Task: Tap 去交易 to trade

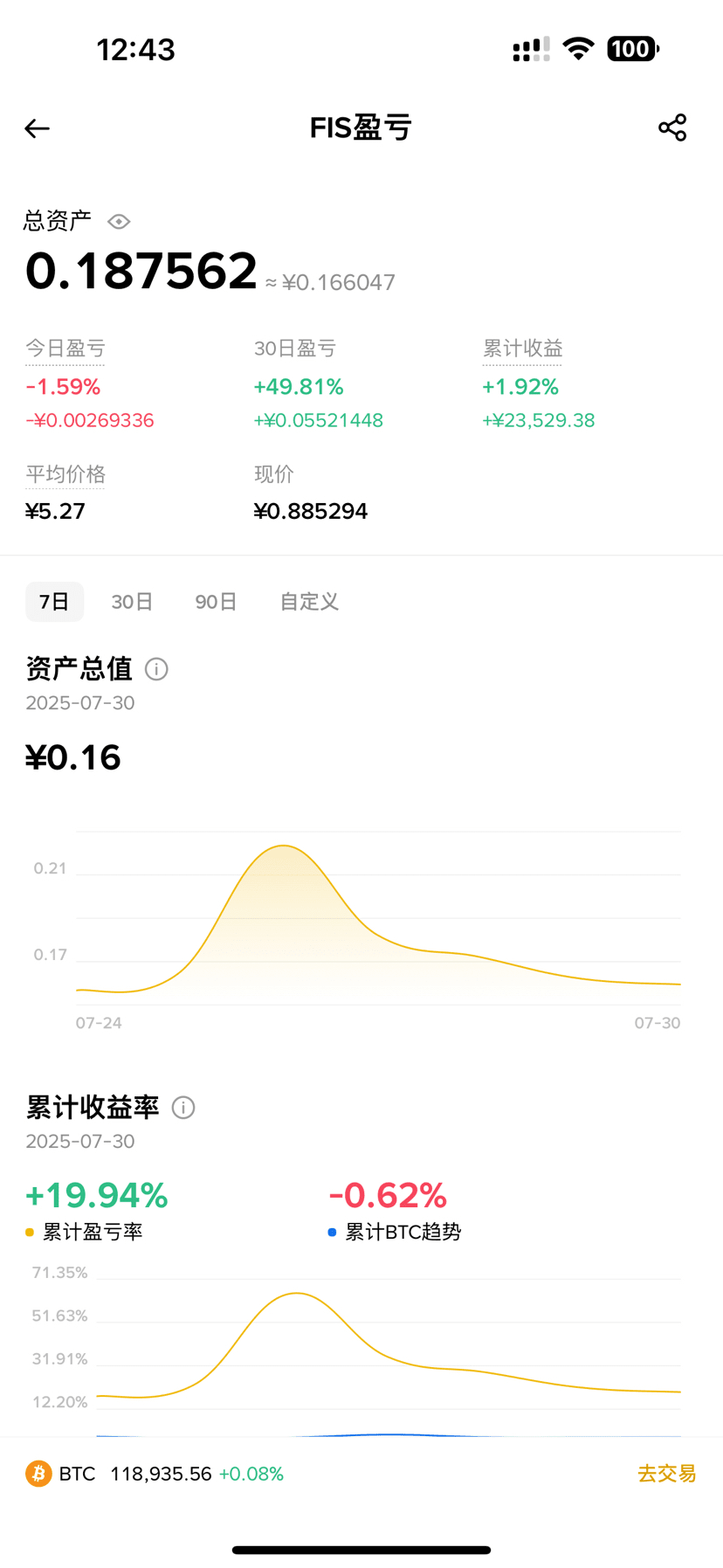Action: click(667, 1474)
